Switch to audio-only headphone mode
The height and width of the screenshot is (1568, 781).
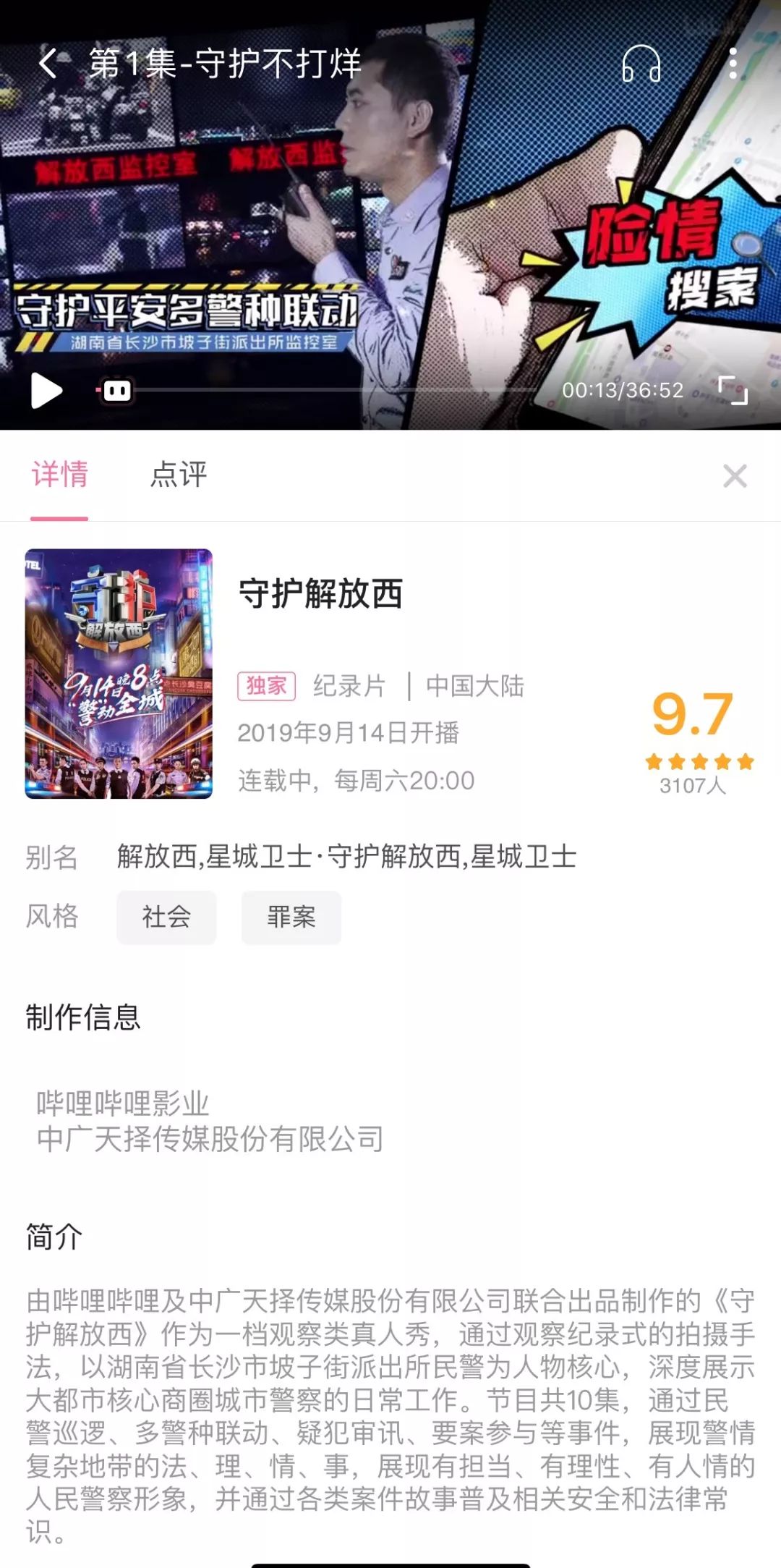641,64
